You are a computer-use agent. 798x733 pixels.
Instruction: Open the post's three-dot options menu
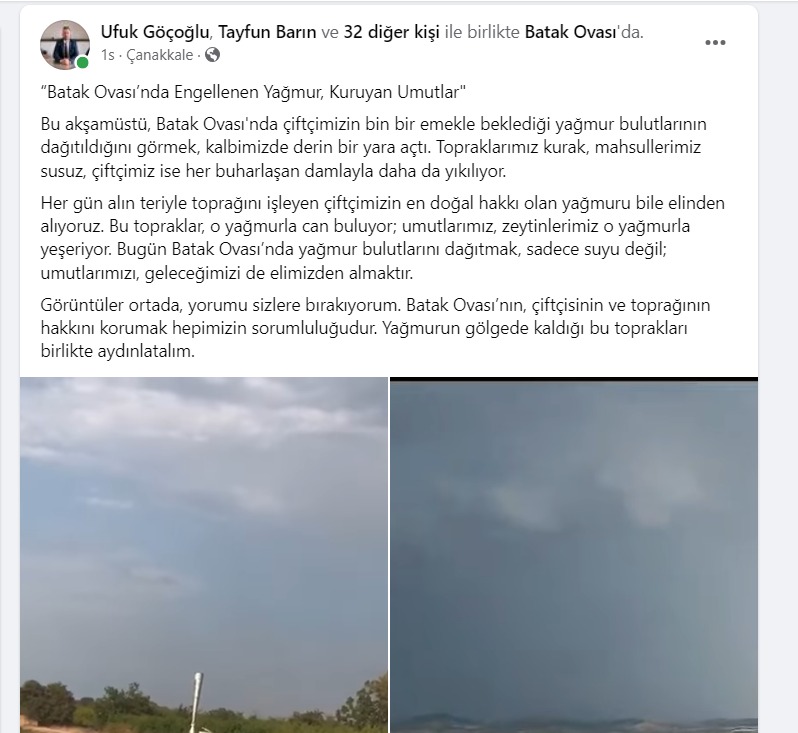point(715,43)
